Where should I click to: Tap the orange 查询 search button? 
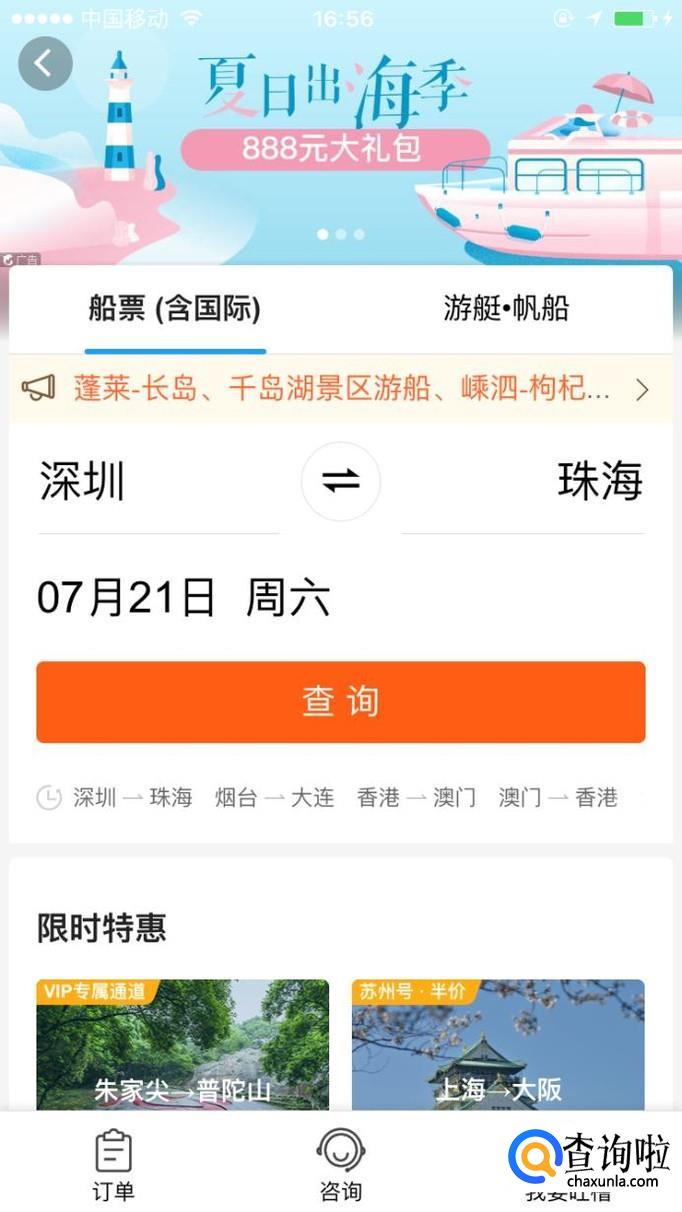coord(341,701)
